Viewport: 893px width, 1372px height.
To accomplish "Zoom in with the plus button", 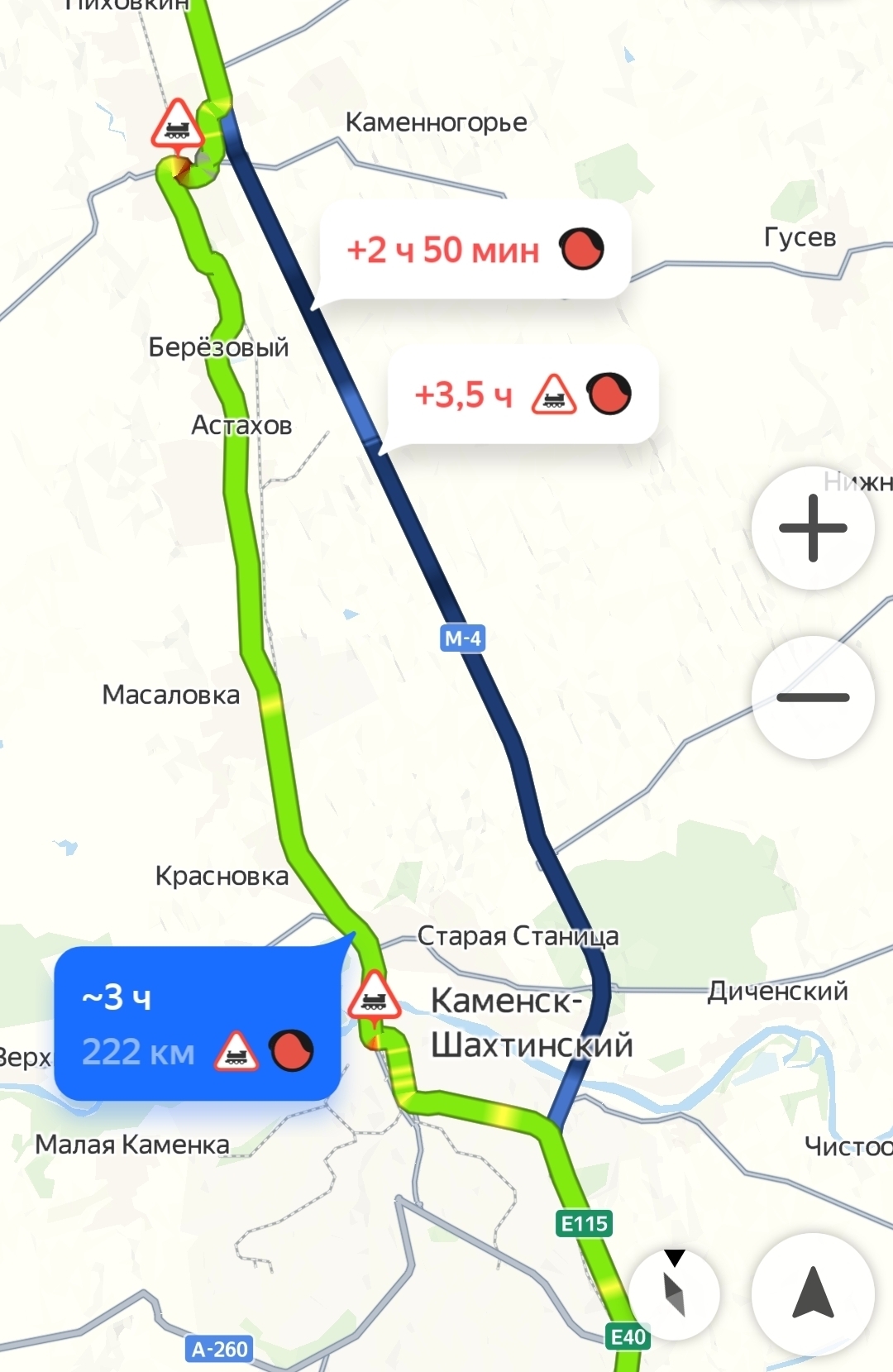I will [x=813, y=528].
